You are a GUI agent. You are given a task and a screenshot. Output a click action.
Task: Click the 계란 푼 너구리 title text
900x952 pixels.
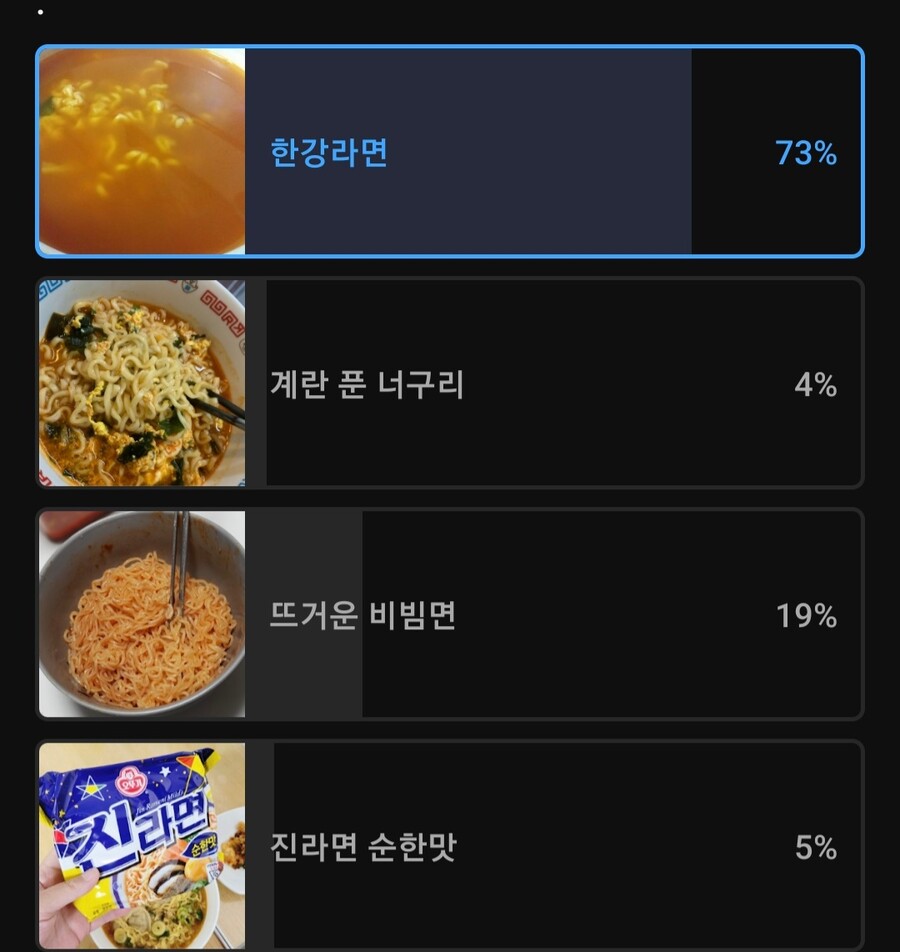(x=365, y=383)
